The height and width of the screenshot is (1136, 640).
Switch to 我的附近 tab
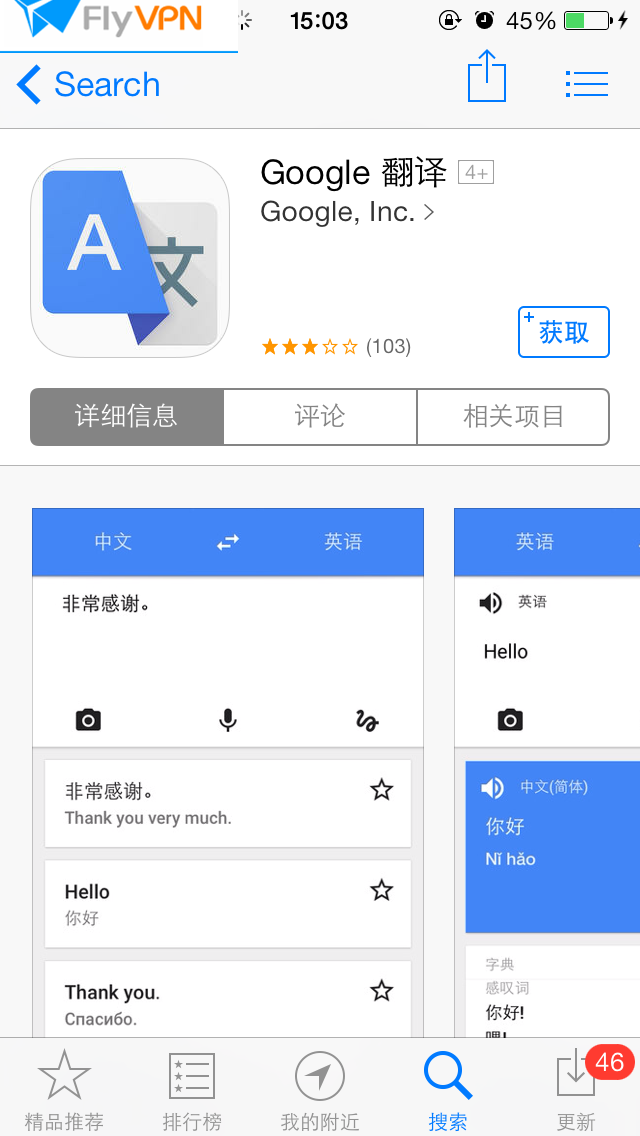click(x=320, y=1090)
